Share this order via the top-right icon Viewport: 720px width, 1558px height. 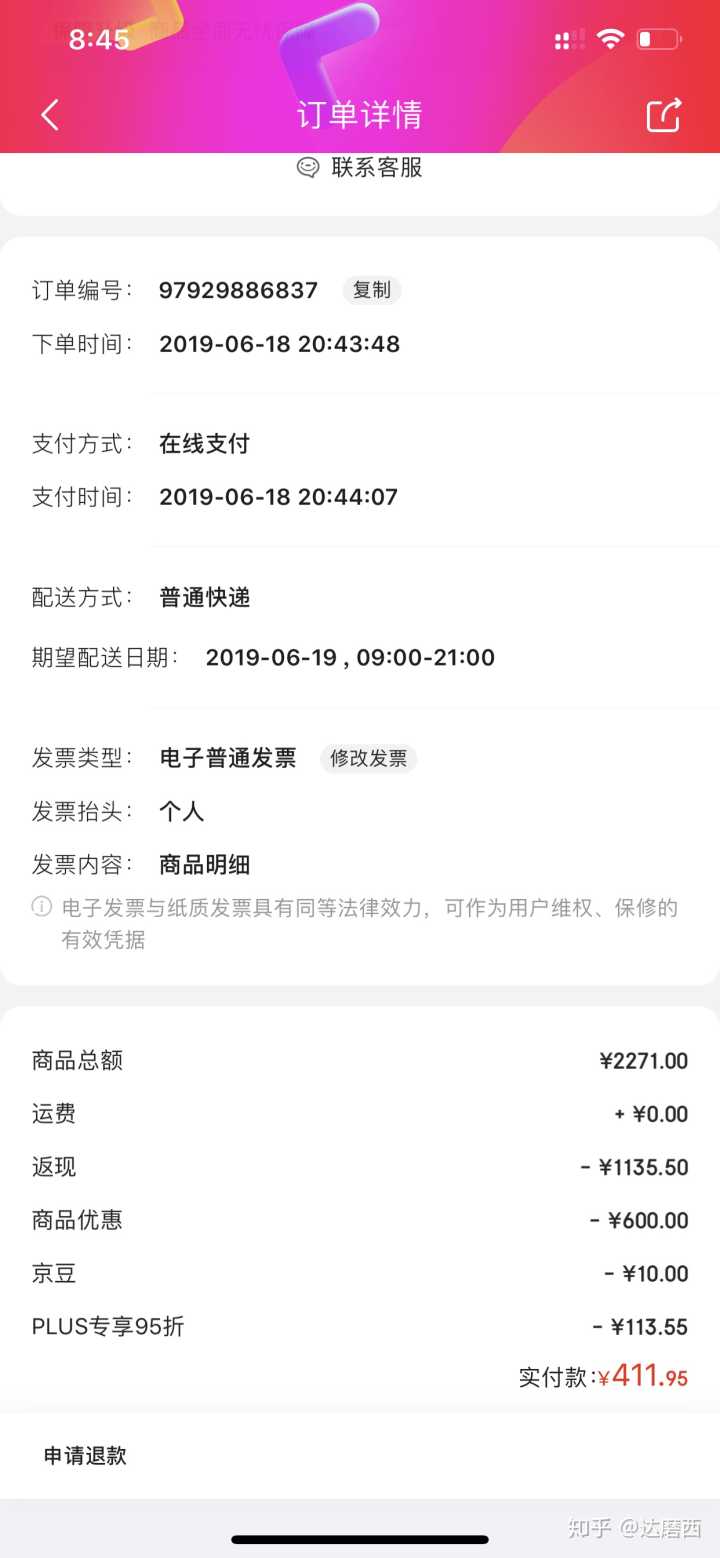click(664, 115)
